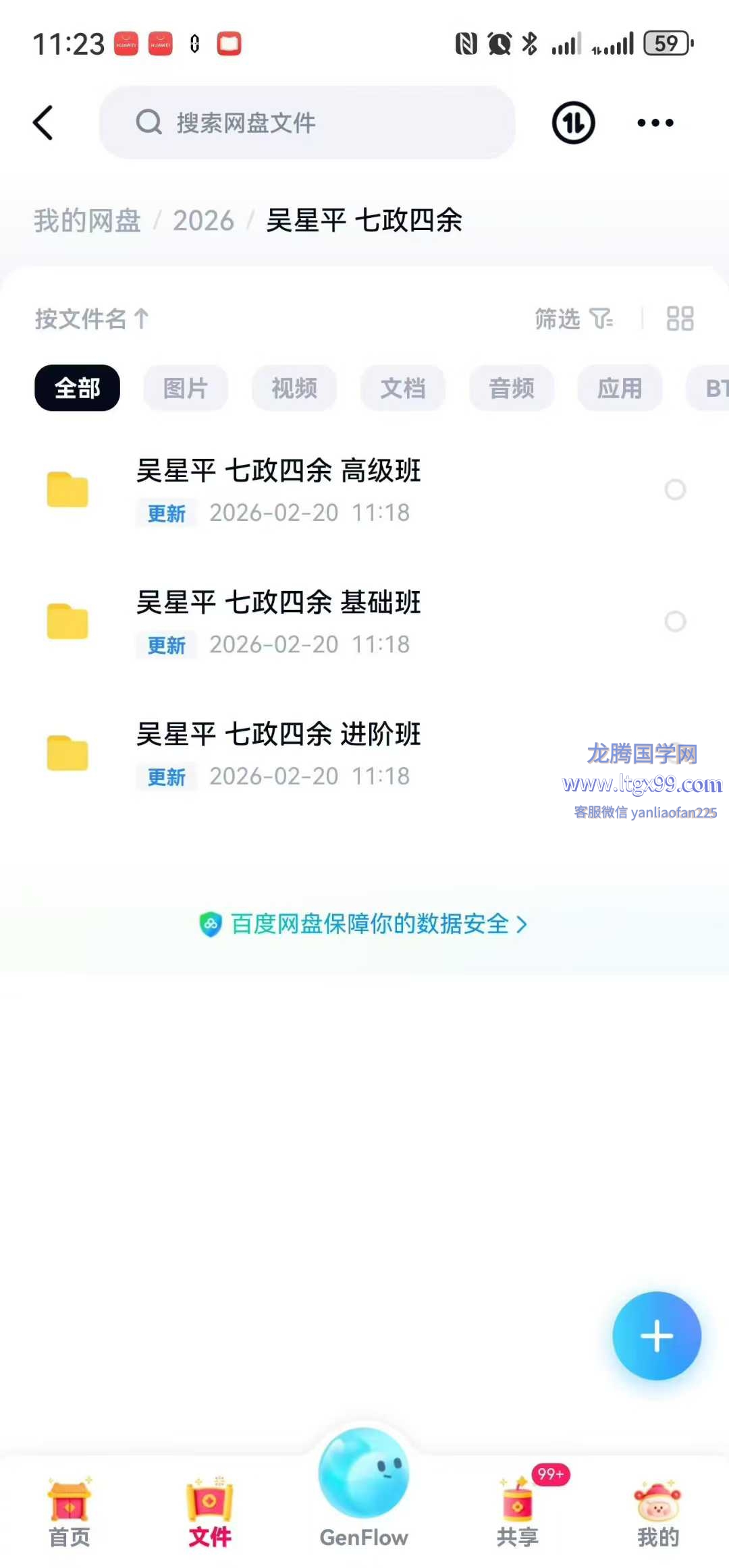Change sort order via 按文件名
Viewport: 729px width, 1568px height.
(91, 318)
